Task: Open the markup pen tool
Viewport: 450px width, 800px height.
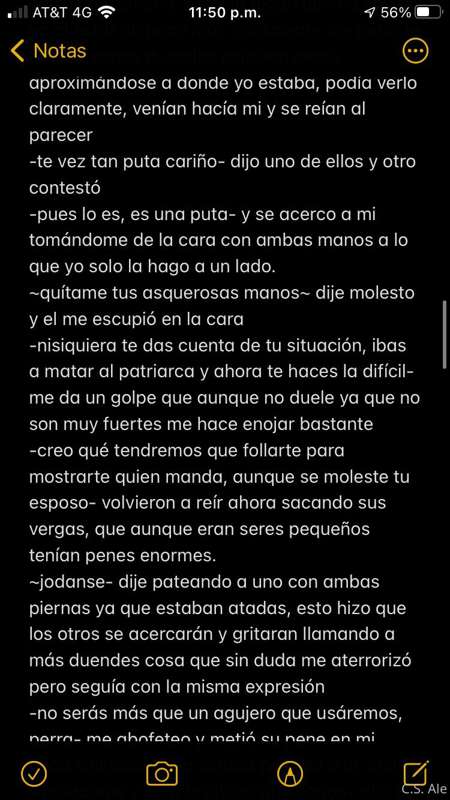Action: click(x=290, y=774)
